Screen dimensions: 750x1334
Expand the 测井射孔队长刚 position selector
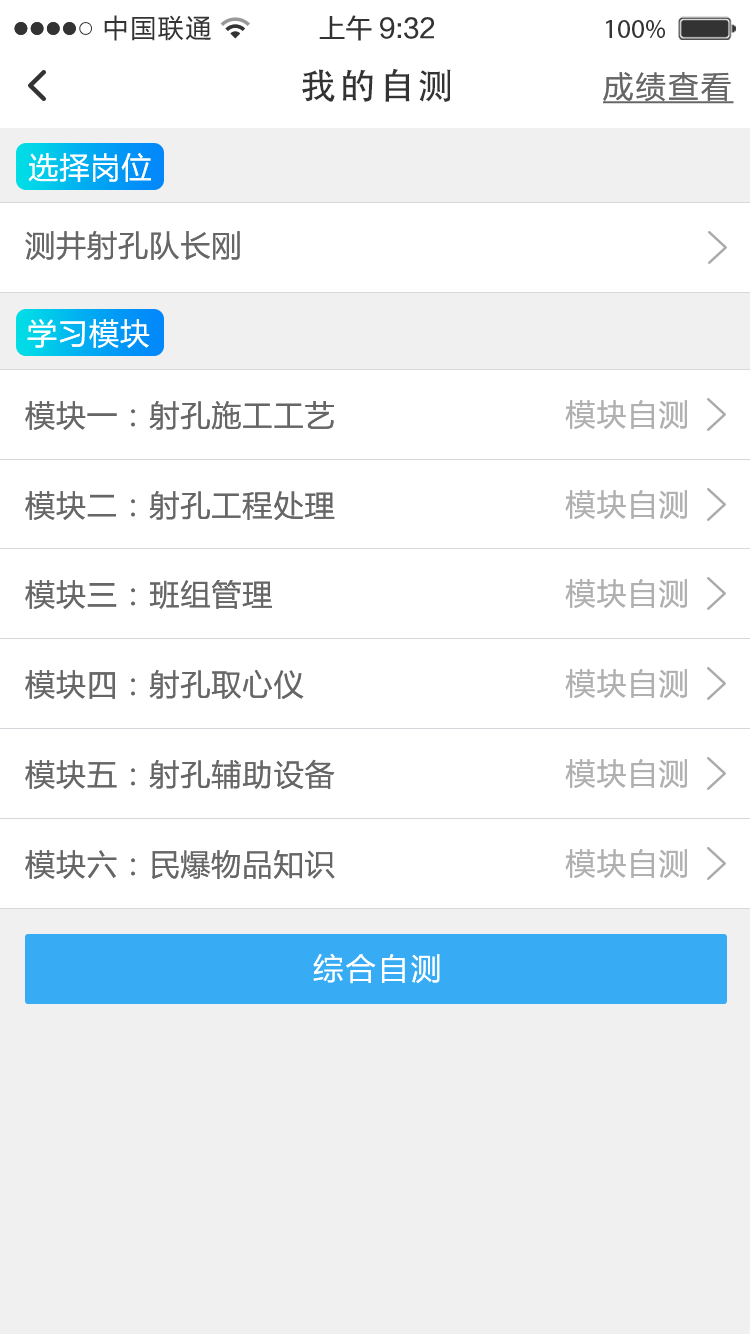coord(375,247)
